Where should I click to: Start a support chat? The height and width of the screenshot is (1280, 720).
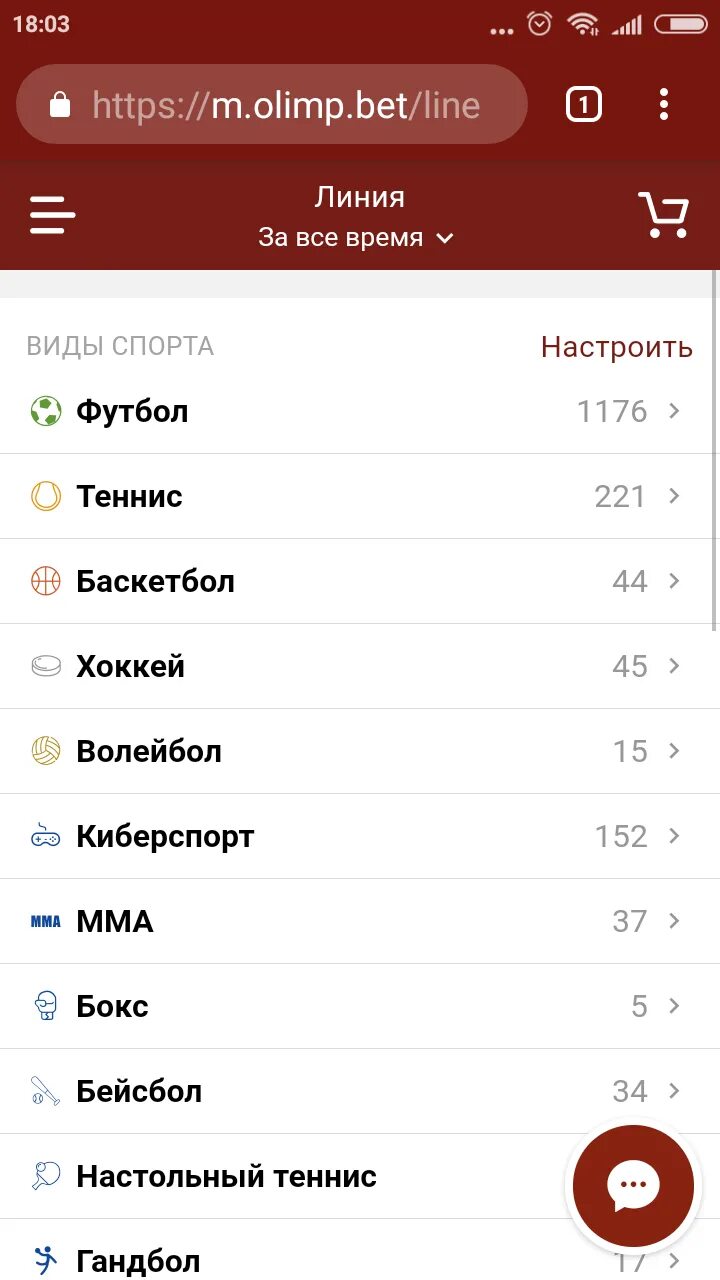point(632,1186)
